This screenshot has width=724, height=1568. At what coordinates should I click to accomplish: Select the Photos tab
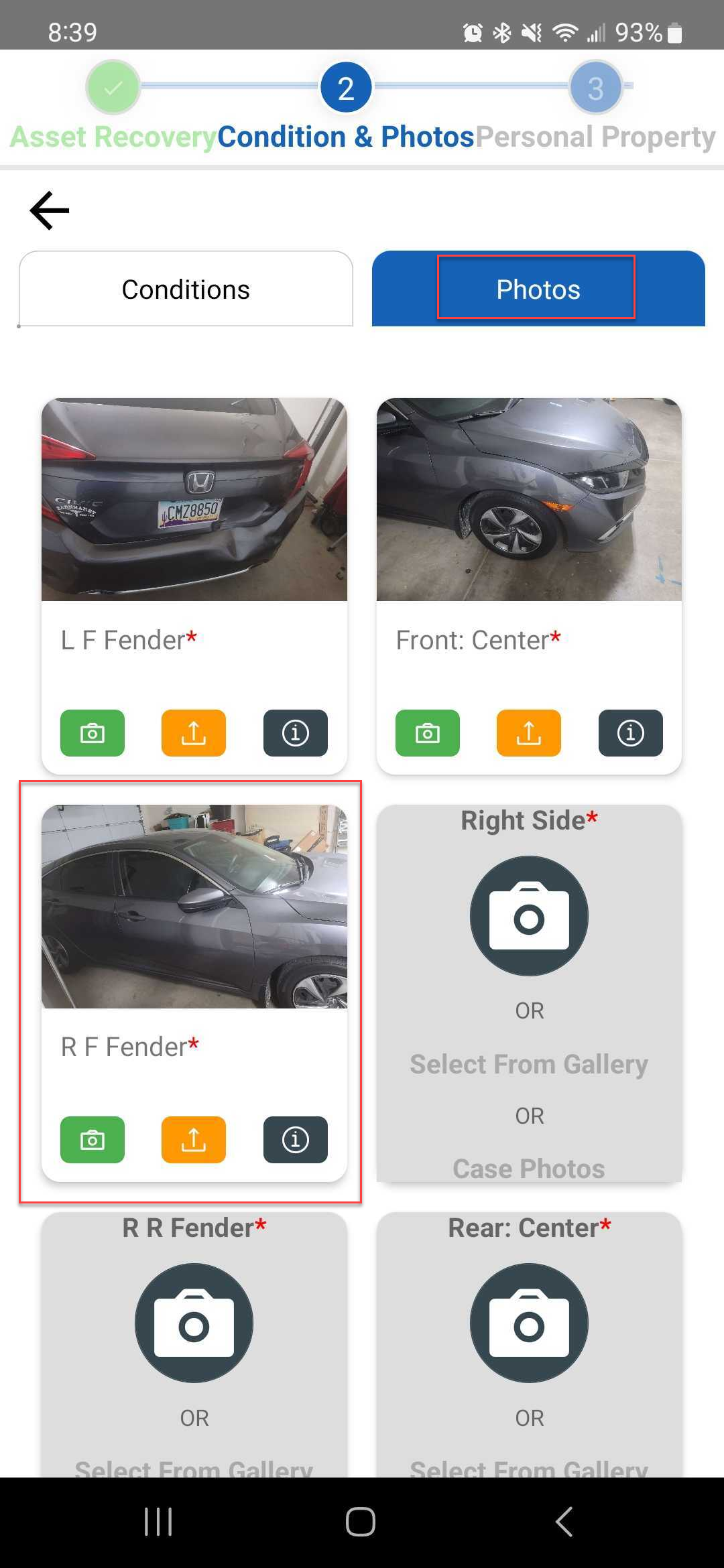click(538, 289)
